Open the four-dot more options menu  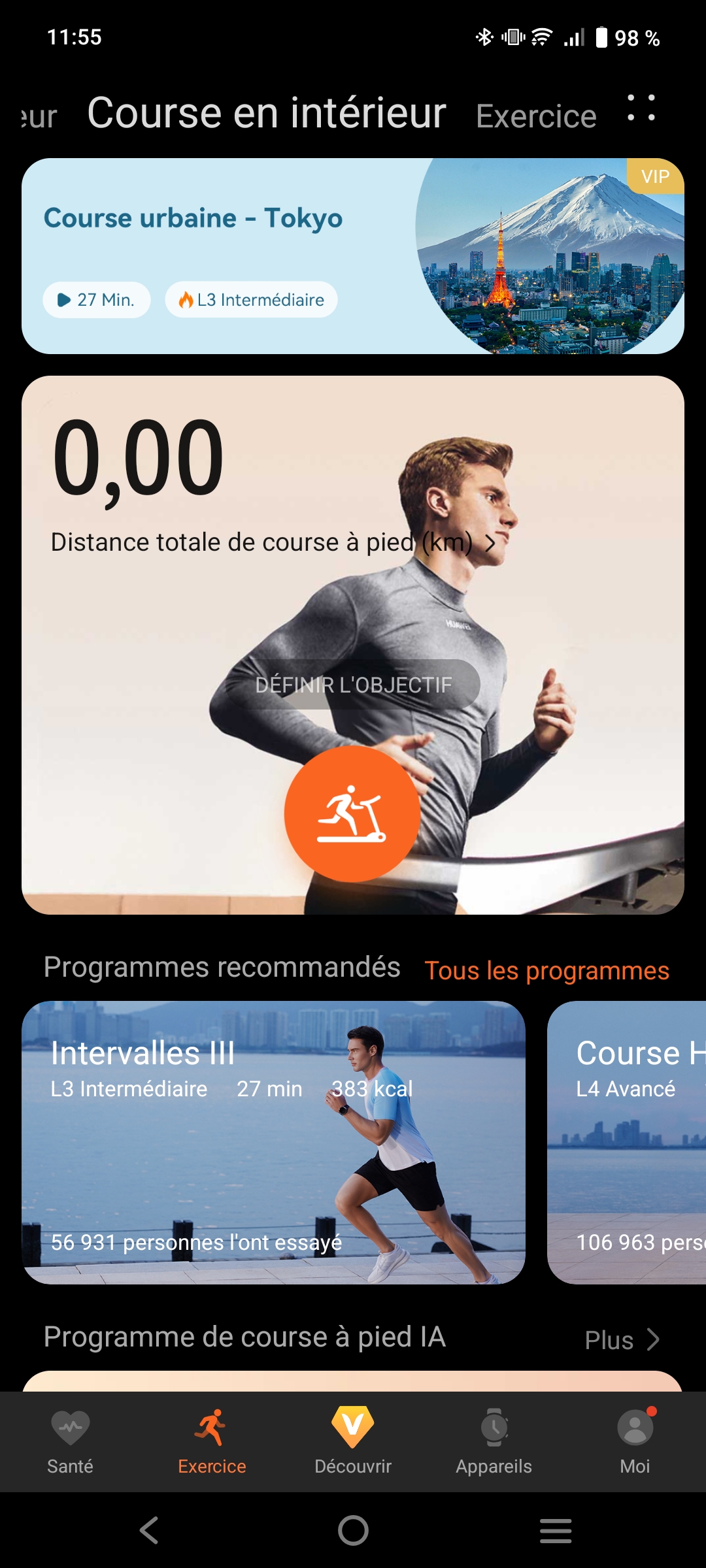[x=641, y=108]
